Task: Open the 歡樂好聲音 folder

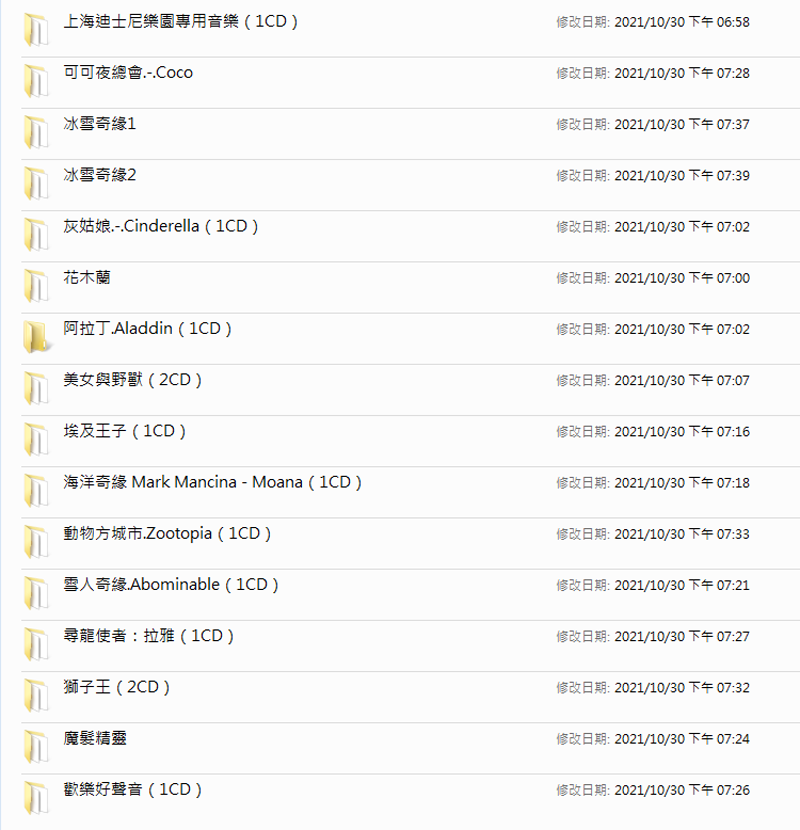Action: click(x=133, y=789)
